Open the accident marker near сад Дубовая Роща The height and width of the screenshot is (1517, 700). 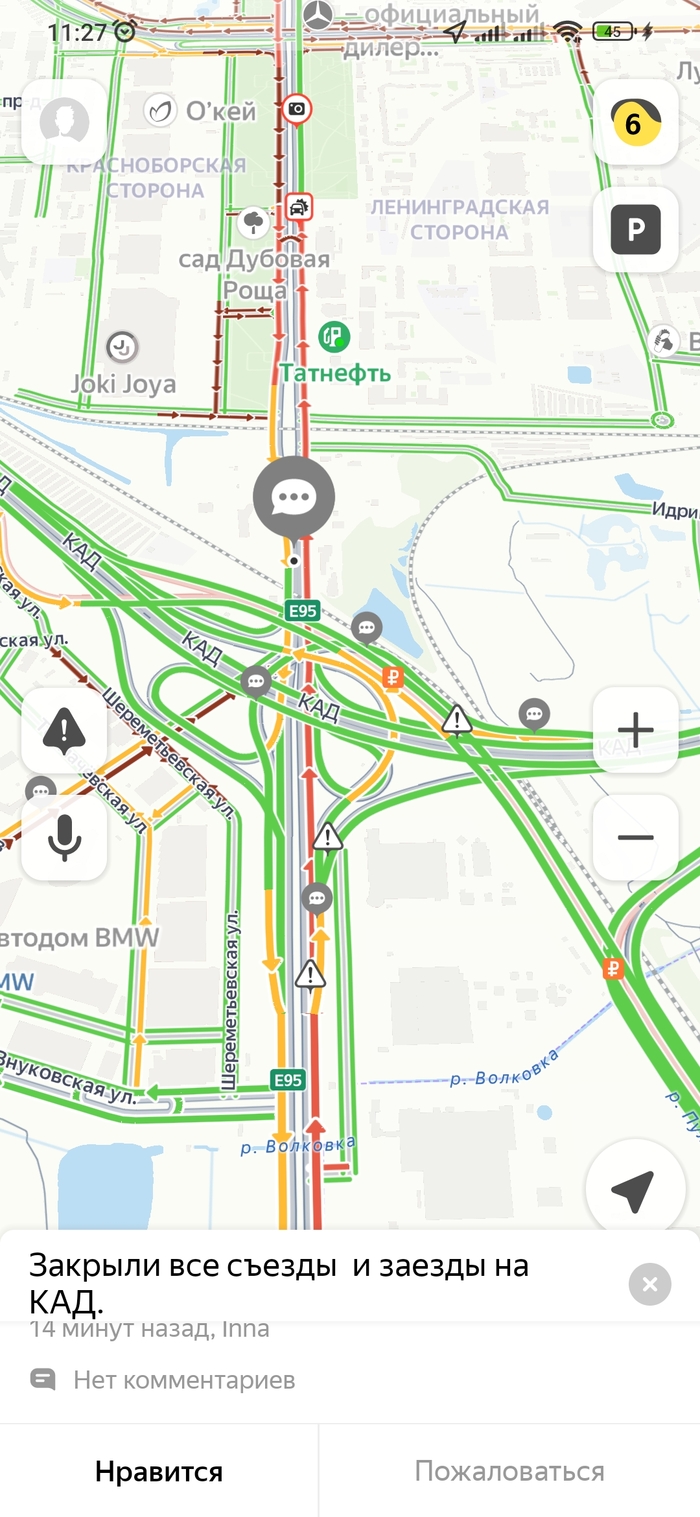pyautogui.click(x=299, y=207)
